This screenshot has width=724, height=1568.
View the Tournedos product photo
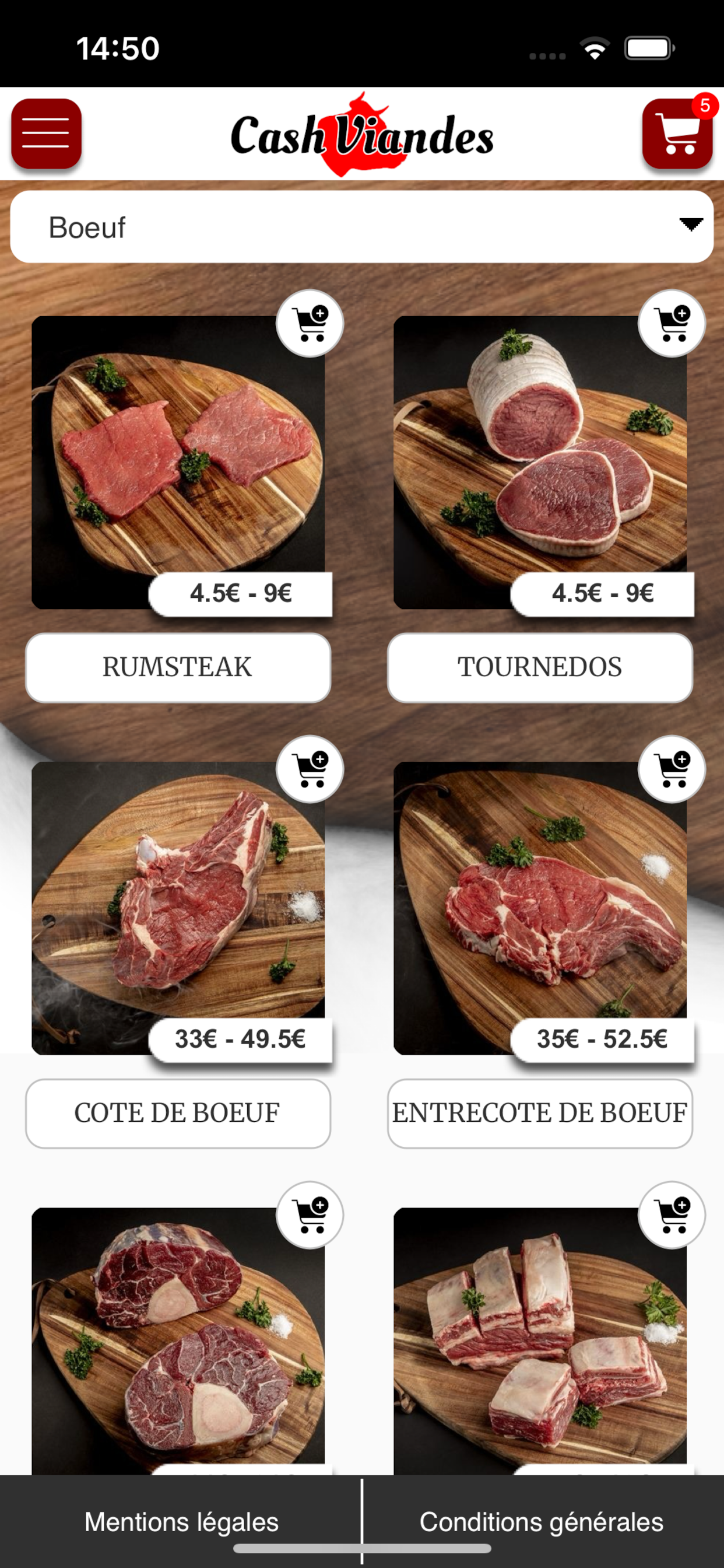[540, 463]
